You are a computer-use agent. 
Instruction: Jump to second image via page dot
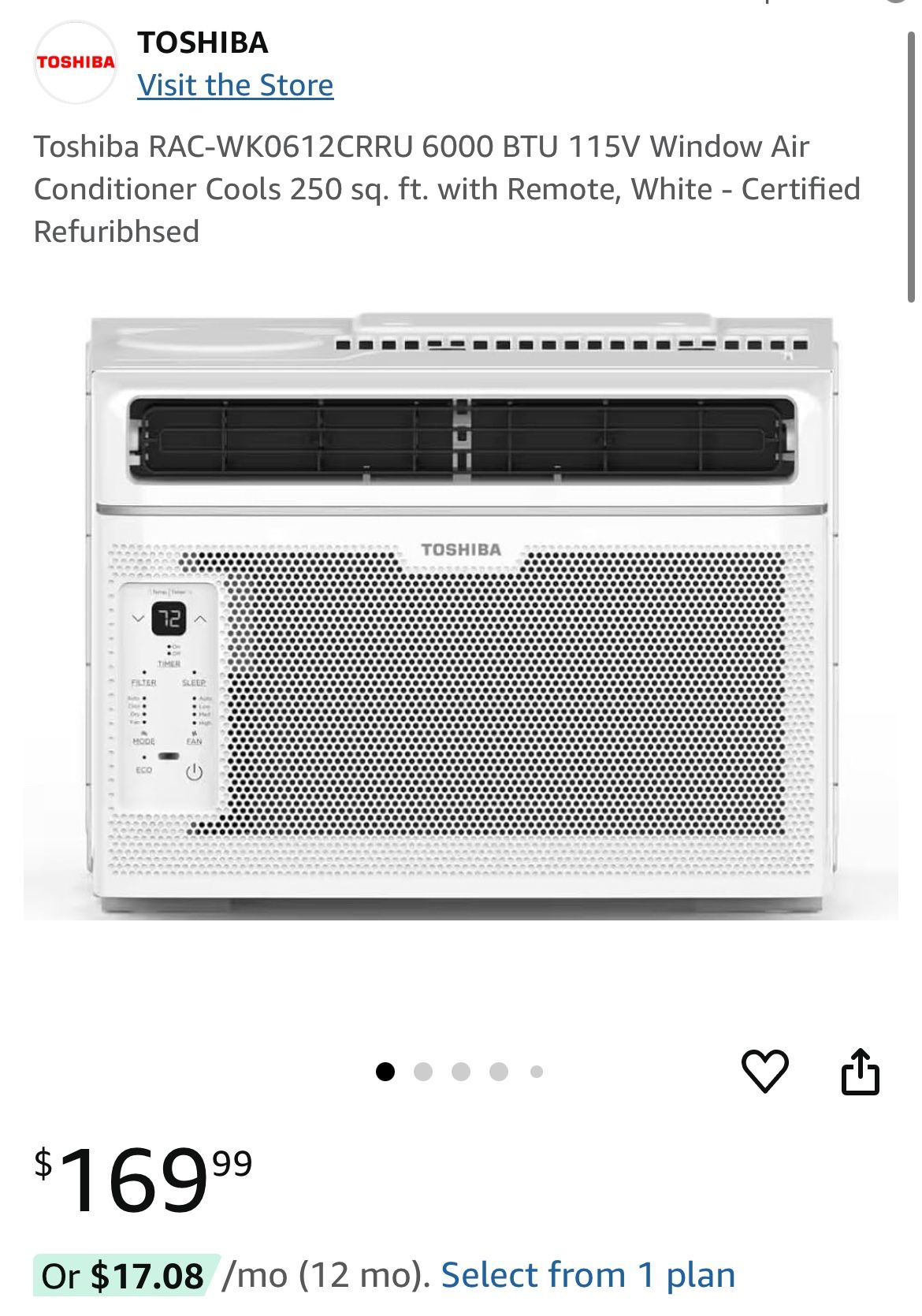pos(423,1072)
